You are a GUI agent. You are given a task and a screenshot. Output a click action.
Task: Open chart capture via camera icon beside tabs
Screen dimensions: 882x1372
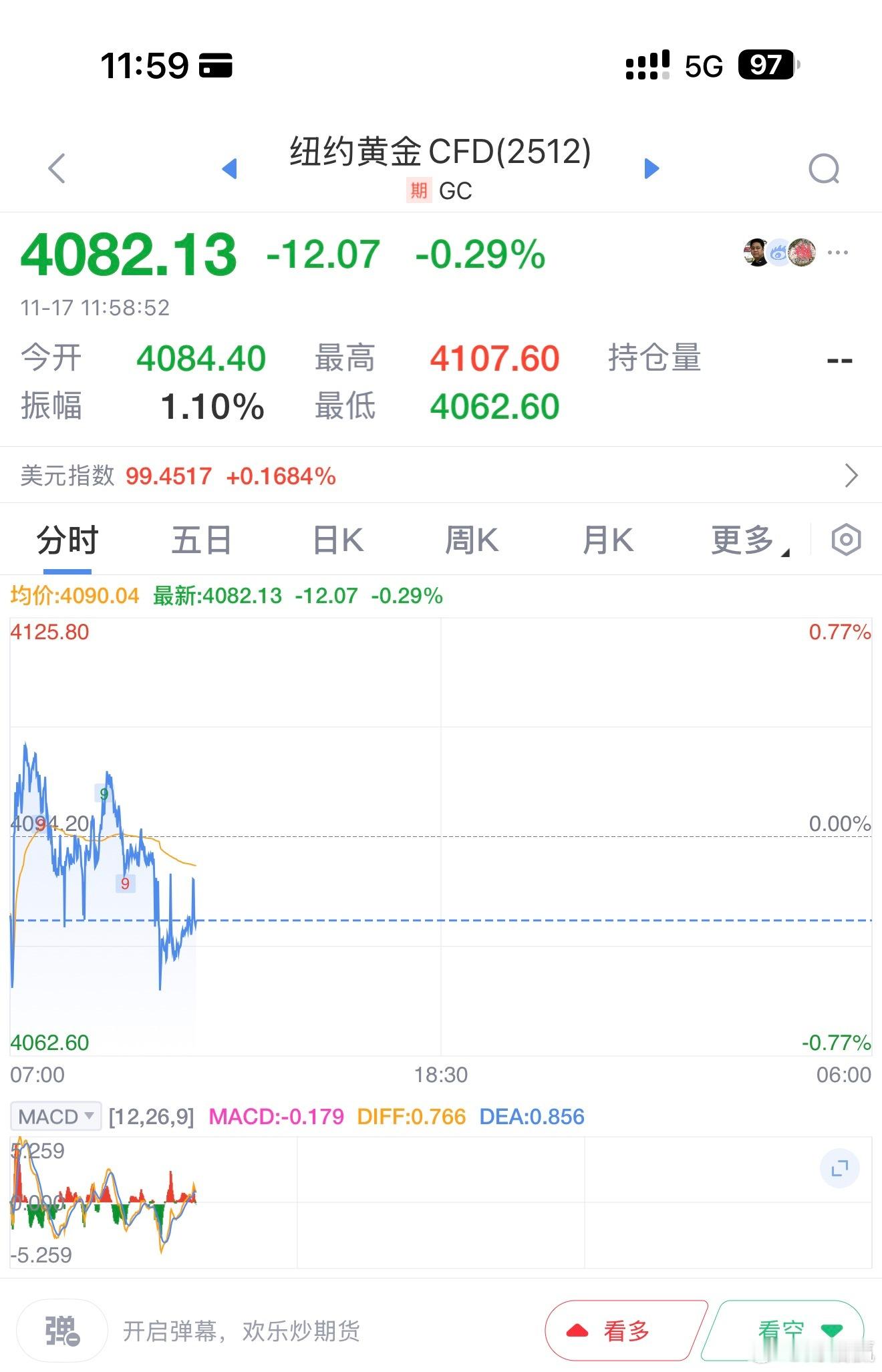click(x=845, y=540)
